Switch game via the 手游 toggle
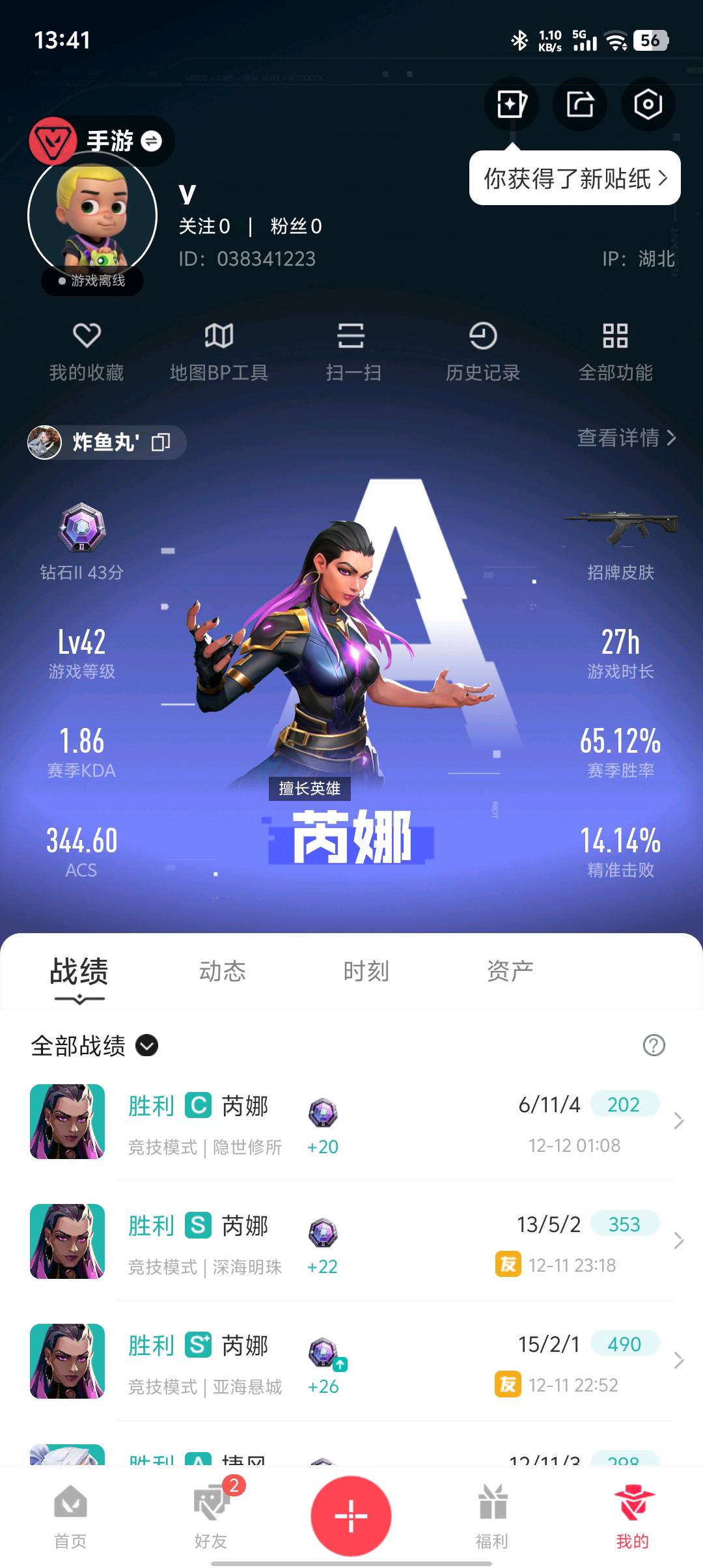Screen dimensions: 703x1568 [151, 141]
